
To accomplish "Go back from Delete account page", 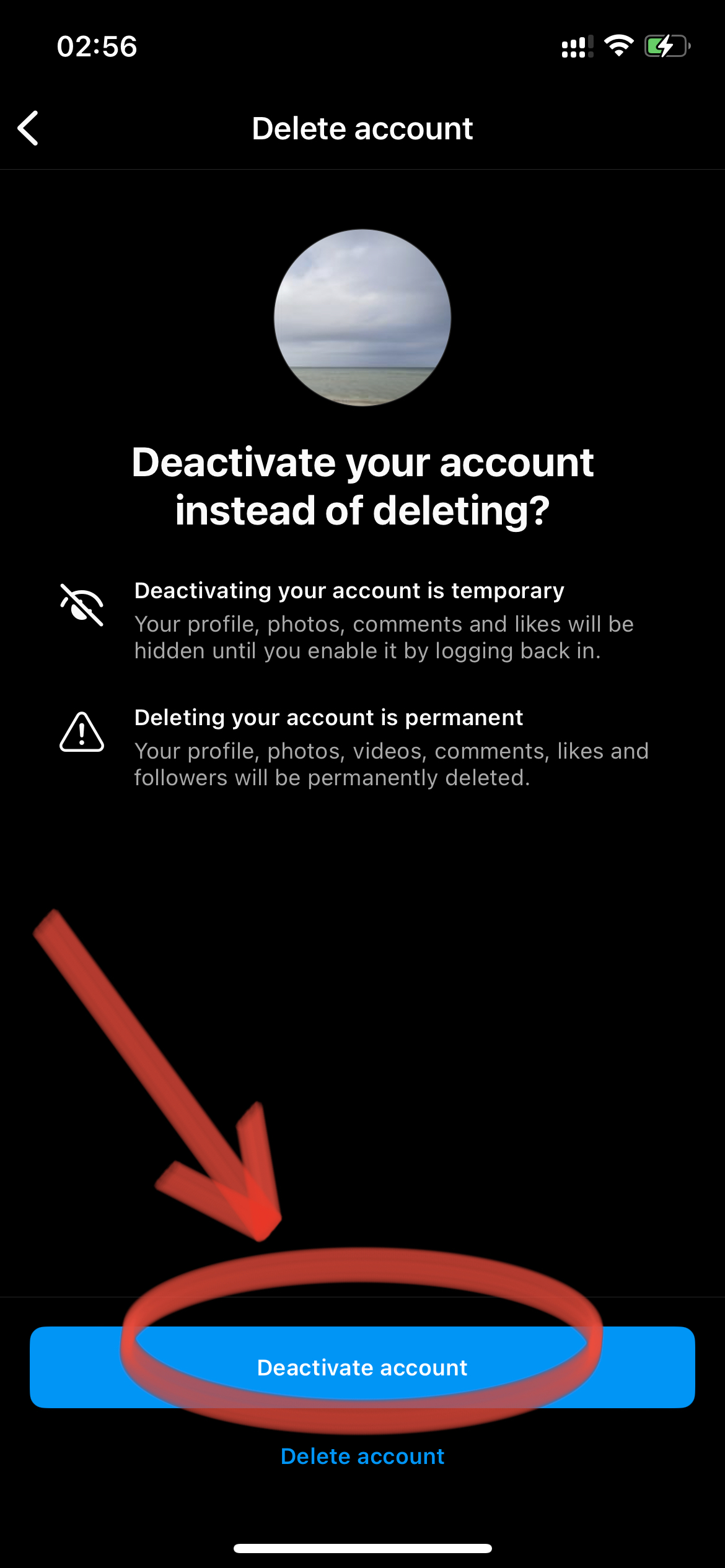I will click(29, 128).
